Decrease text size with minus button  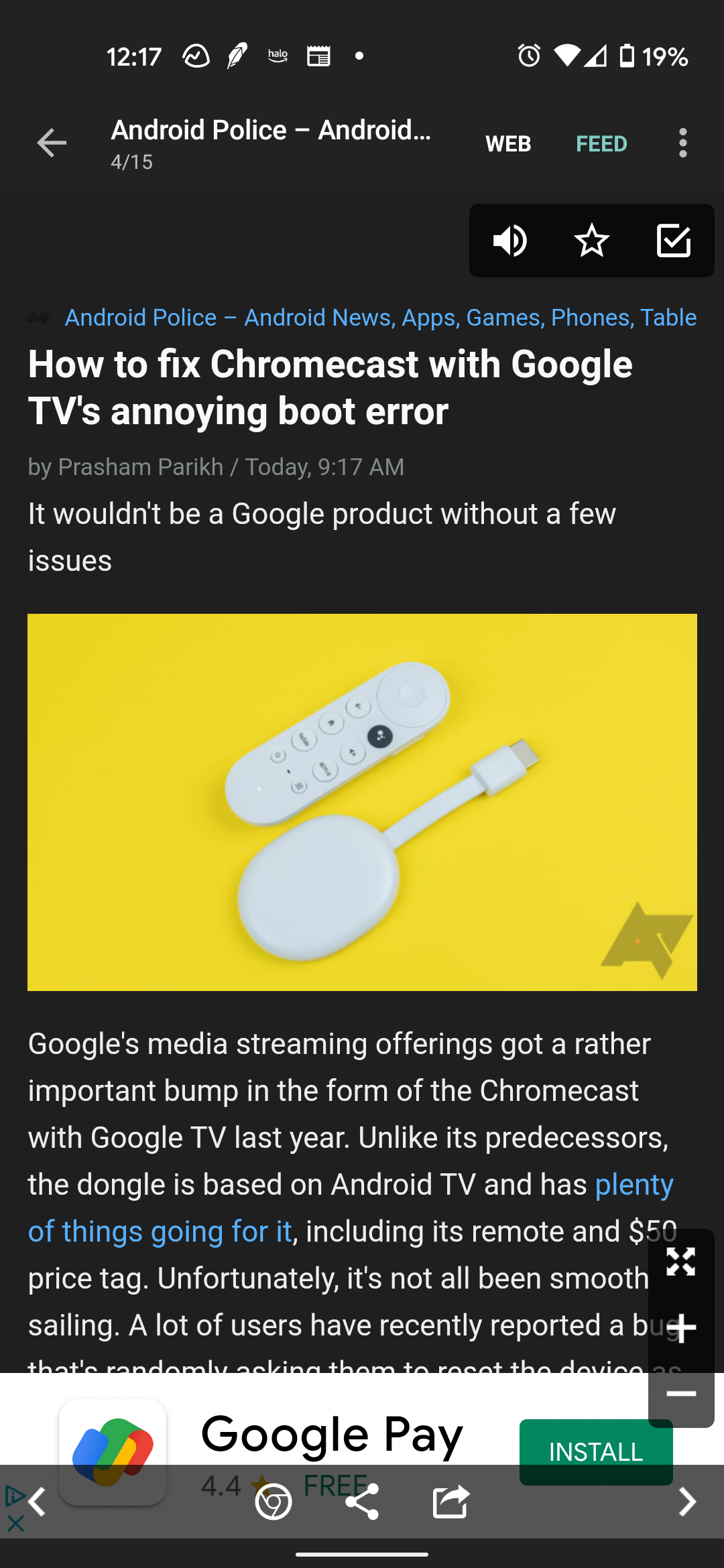681,1394
